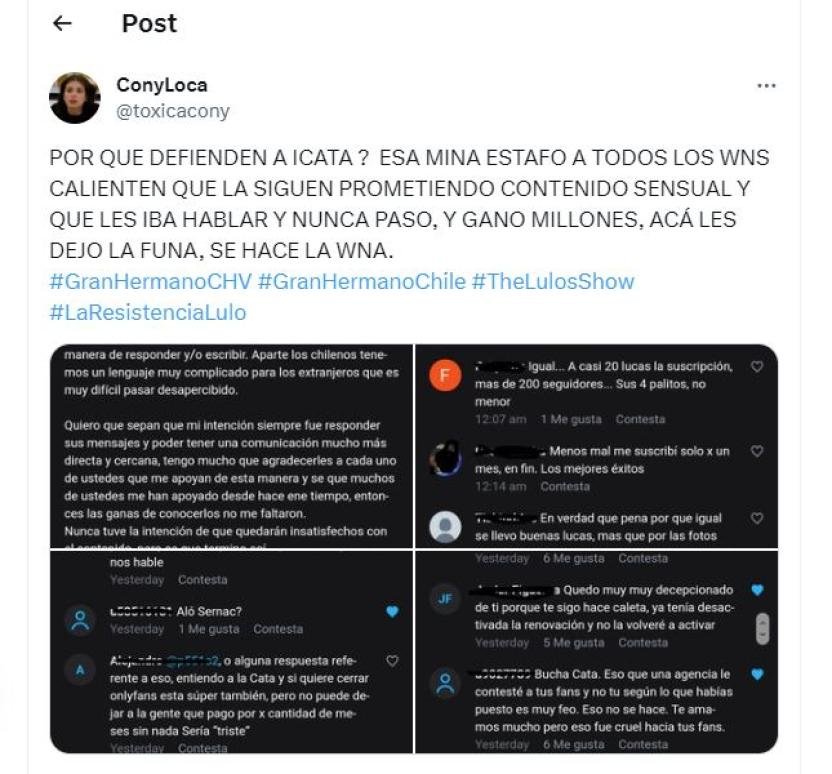Viewport: 832px width, 774px height.
Task: Open the three-dot menu on ConyLoca's post
Action: pyautogui.click(x=766, y=85)
